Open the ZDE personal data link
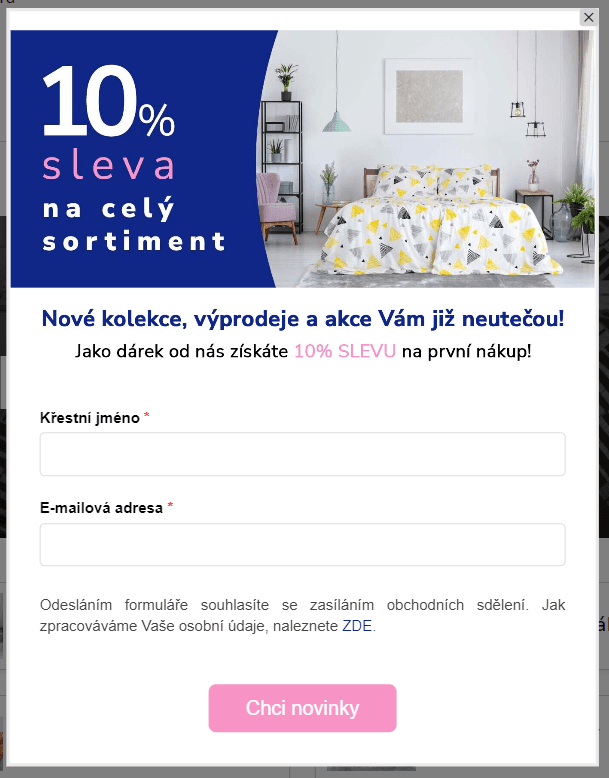The height and width of the screenshot is (778, 609). (x=357, y=626)
